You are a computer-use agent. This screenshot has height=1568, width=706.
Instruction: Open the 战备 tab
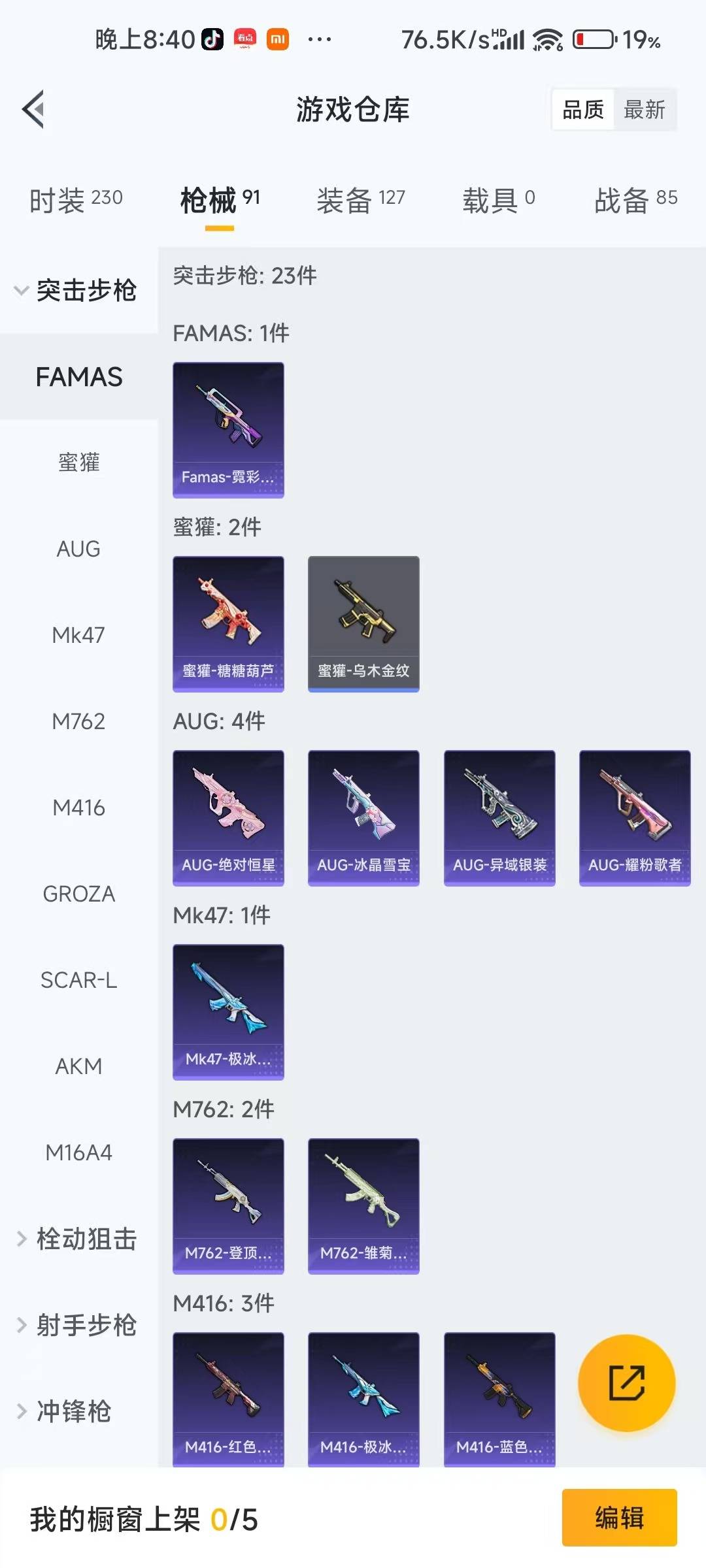tap(635, 200)
